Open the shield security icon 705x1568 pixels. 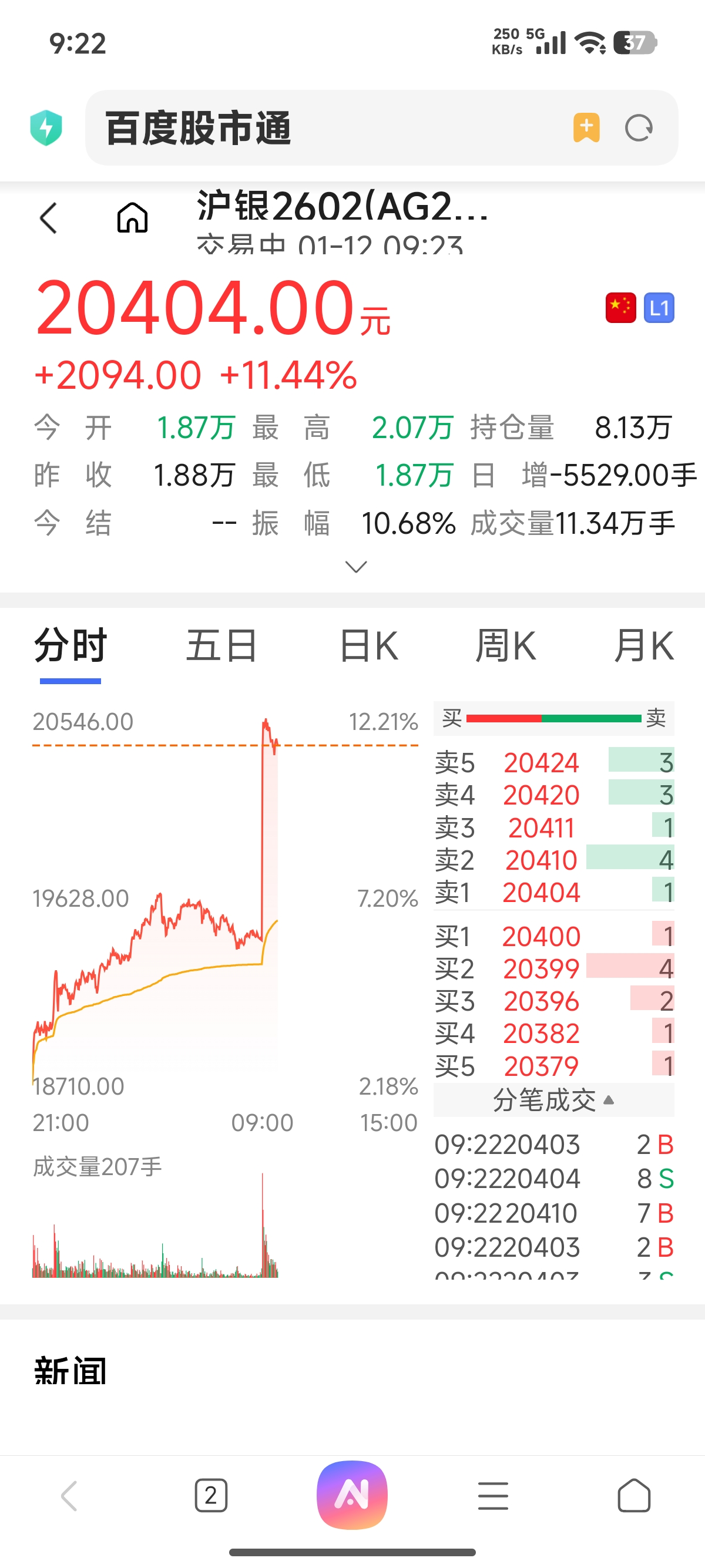(x=46, y=128)
